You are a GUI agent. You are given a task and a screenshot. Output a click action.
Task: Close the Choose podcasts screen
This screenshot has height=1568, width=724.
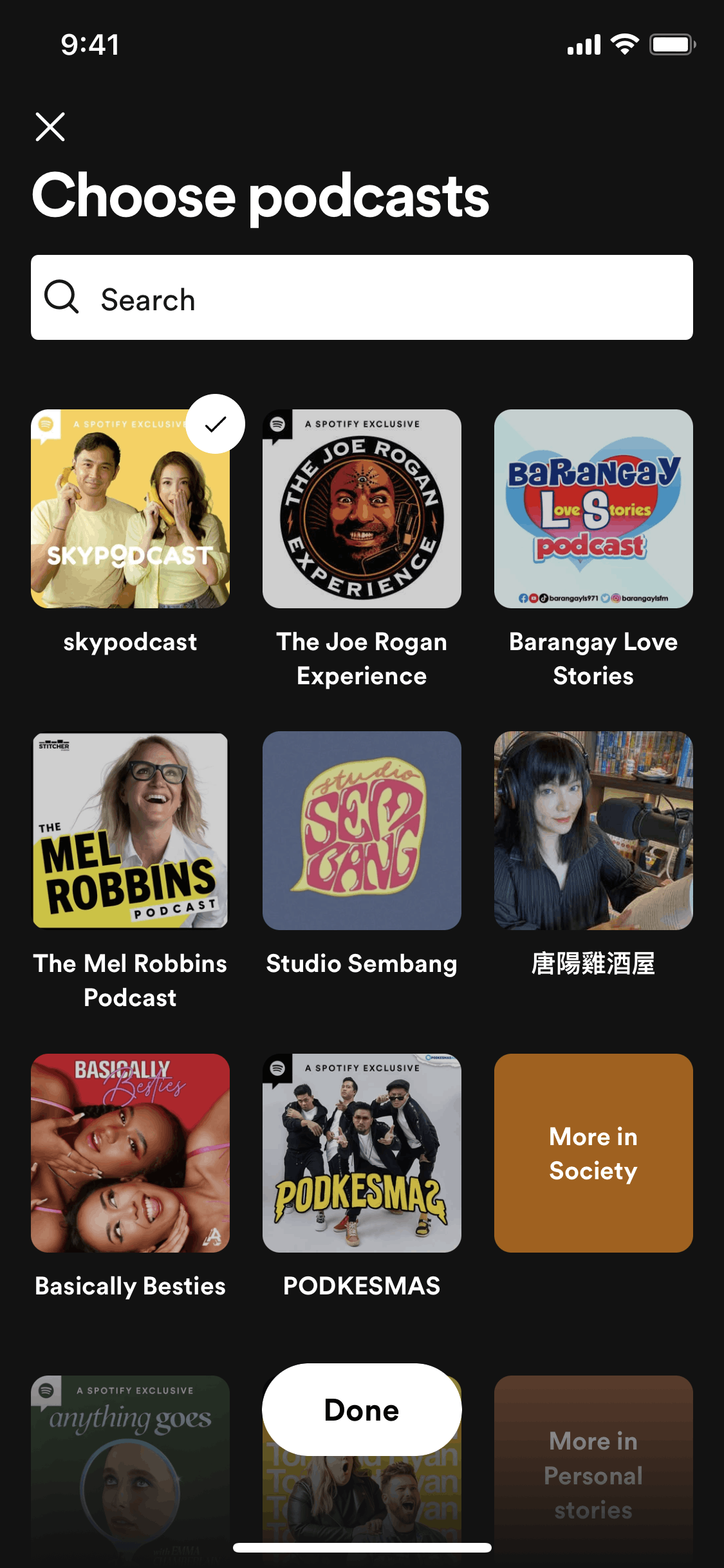tap(50, 127)
